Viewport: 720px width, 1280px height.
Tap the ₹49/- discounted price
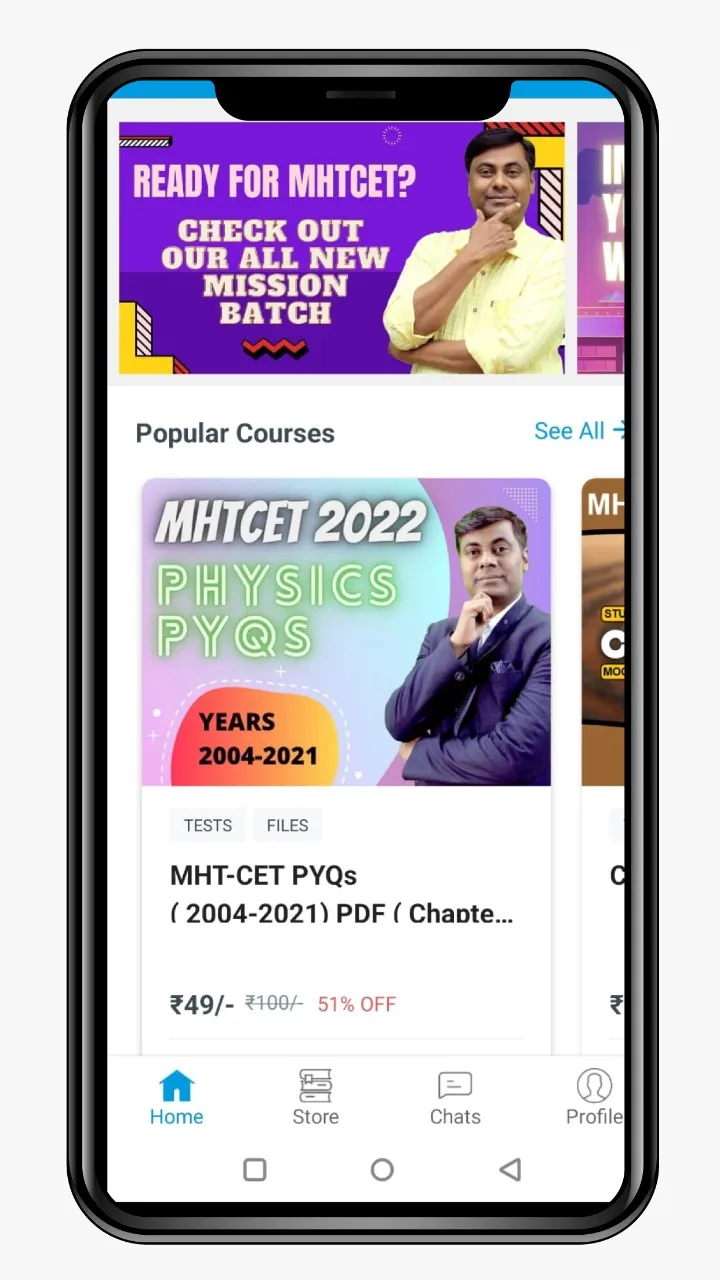pos(200,1004)
